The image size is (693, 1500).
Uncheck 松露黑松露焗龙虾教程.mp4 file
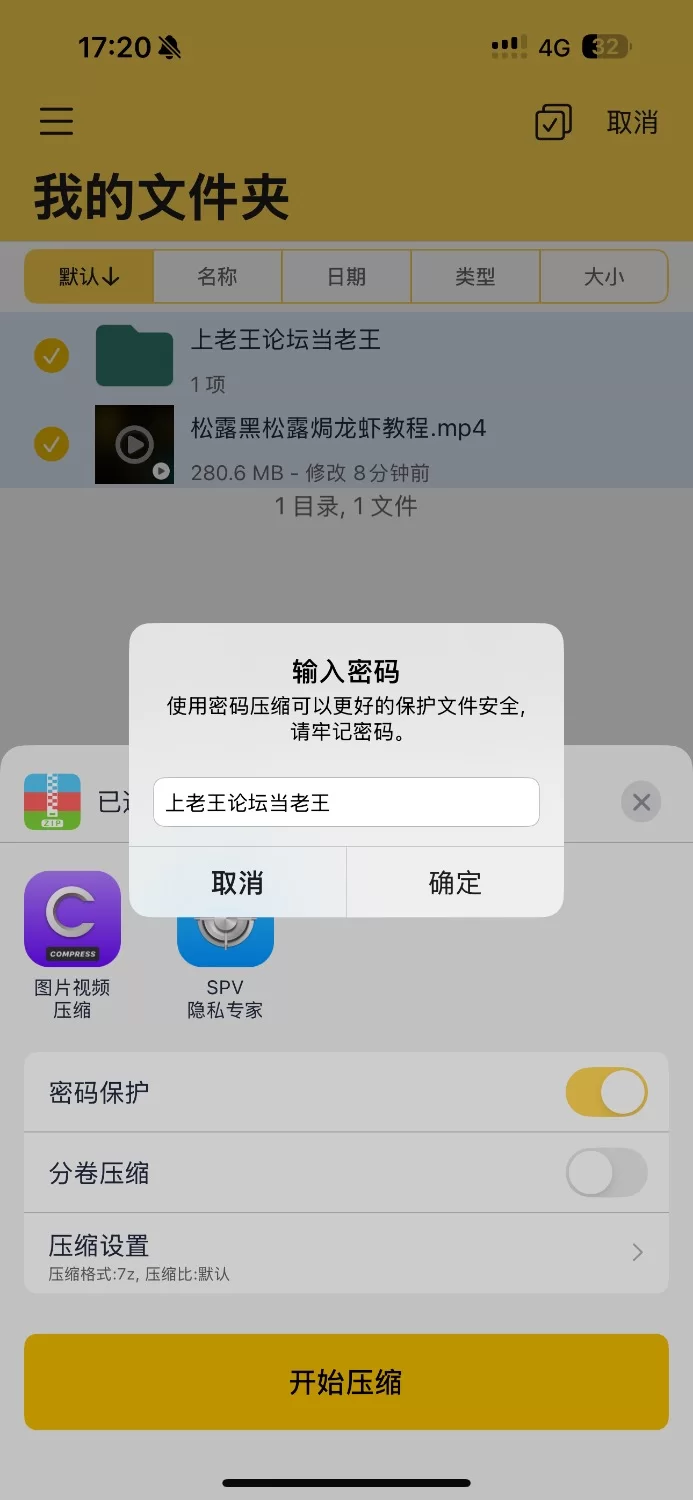tap(52, 443)
